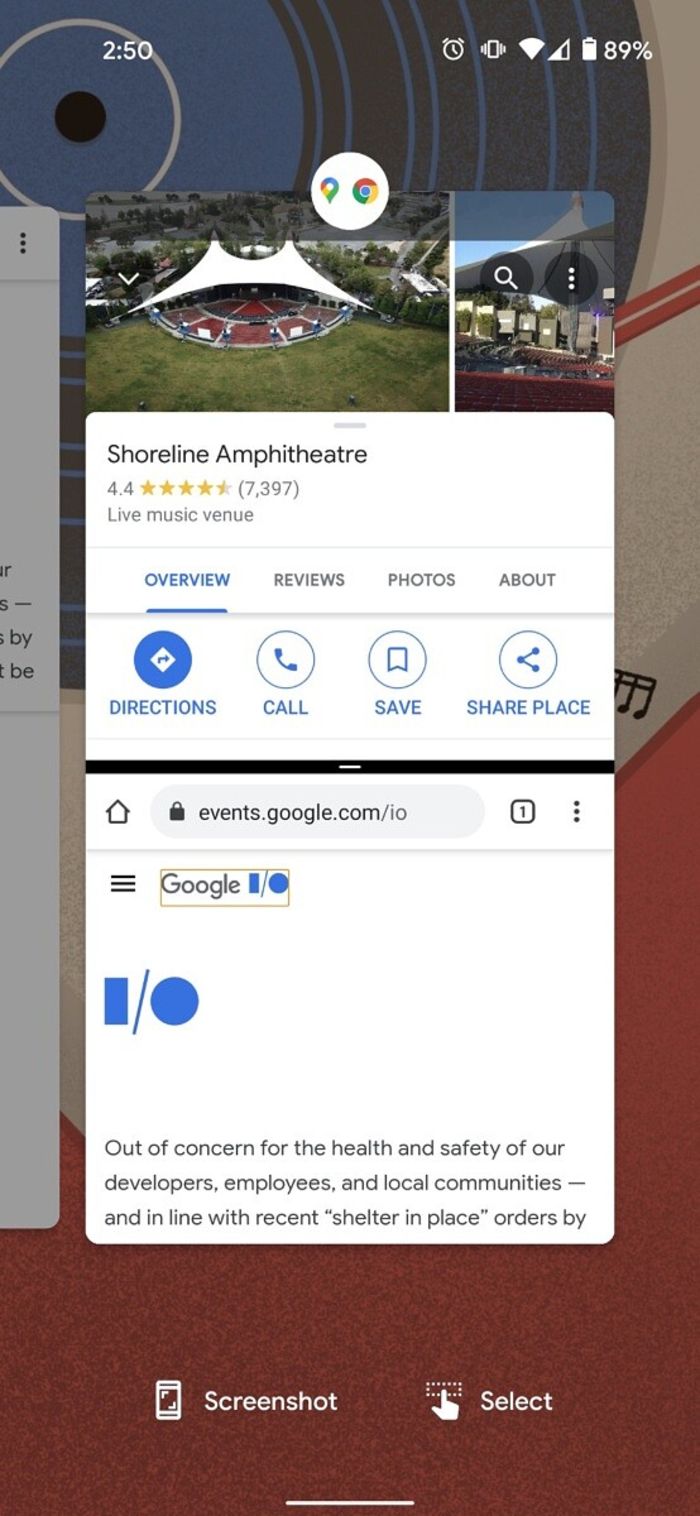The height and width of the screenshot is (1516, 700).
Task: Tap the Select button
Action: click(490, 1401)
